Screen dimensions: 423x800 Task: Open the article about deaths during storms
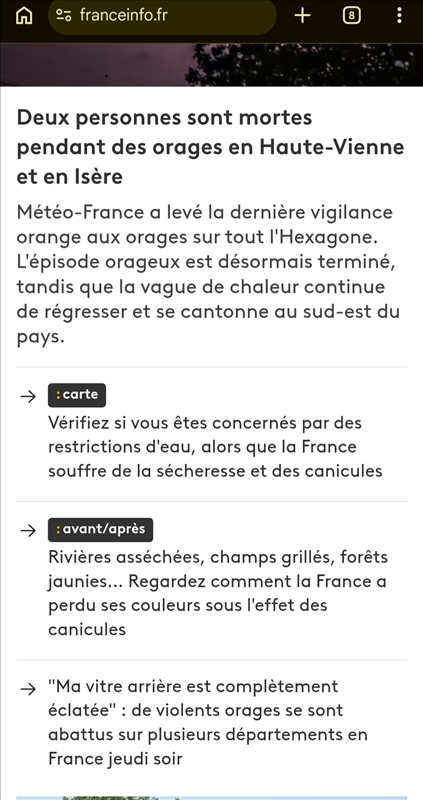(210, 147)
